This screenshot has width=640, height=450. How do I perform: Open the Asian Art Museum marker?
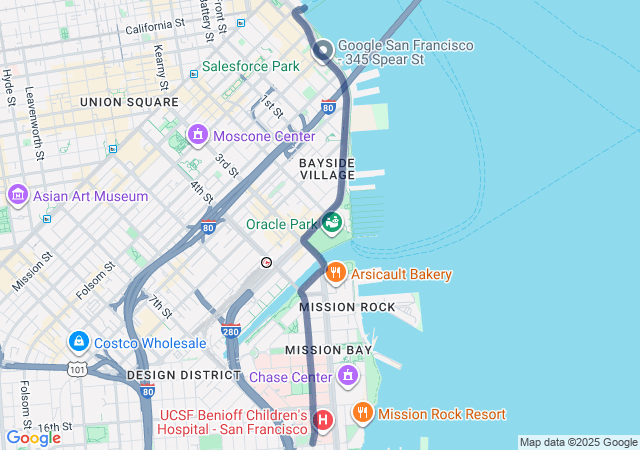pos(17,194)
